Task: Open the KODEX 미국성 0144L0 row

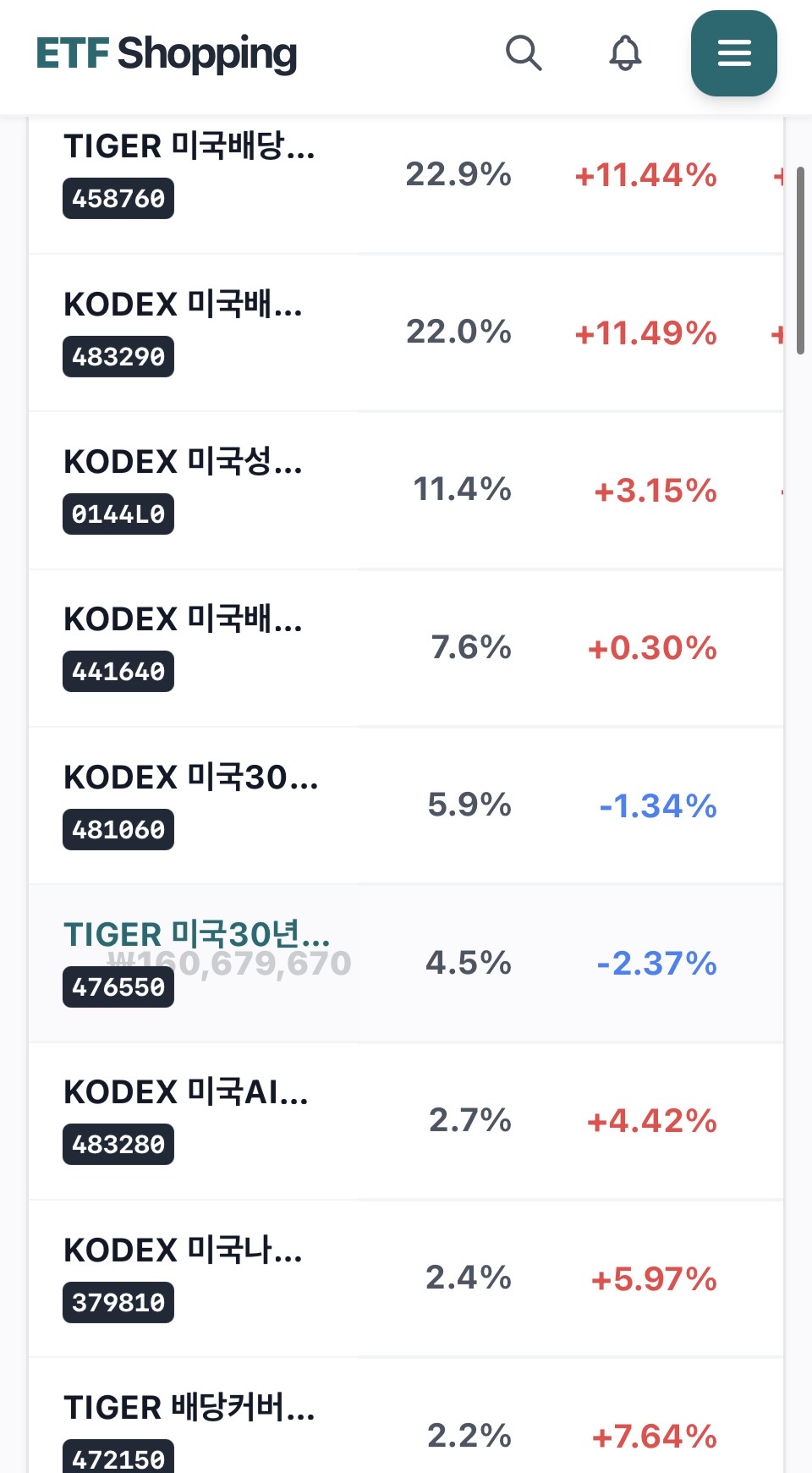Action: point(406,491)
